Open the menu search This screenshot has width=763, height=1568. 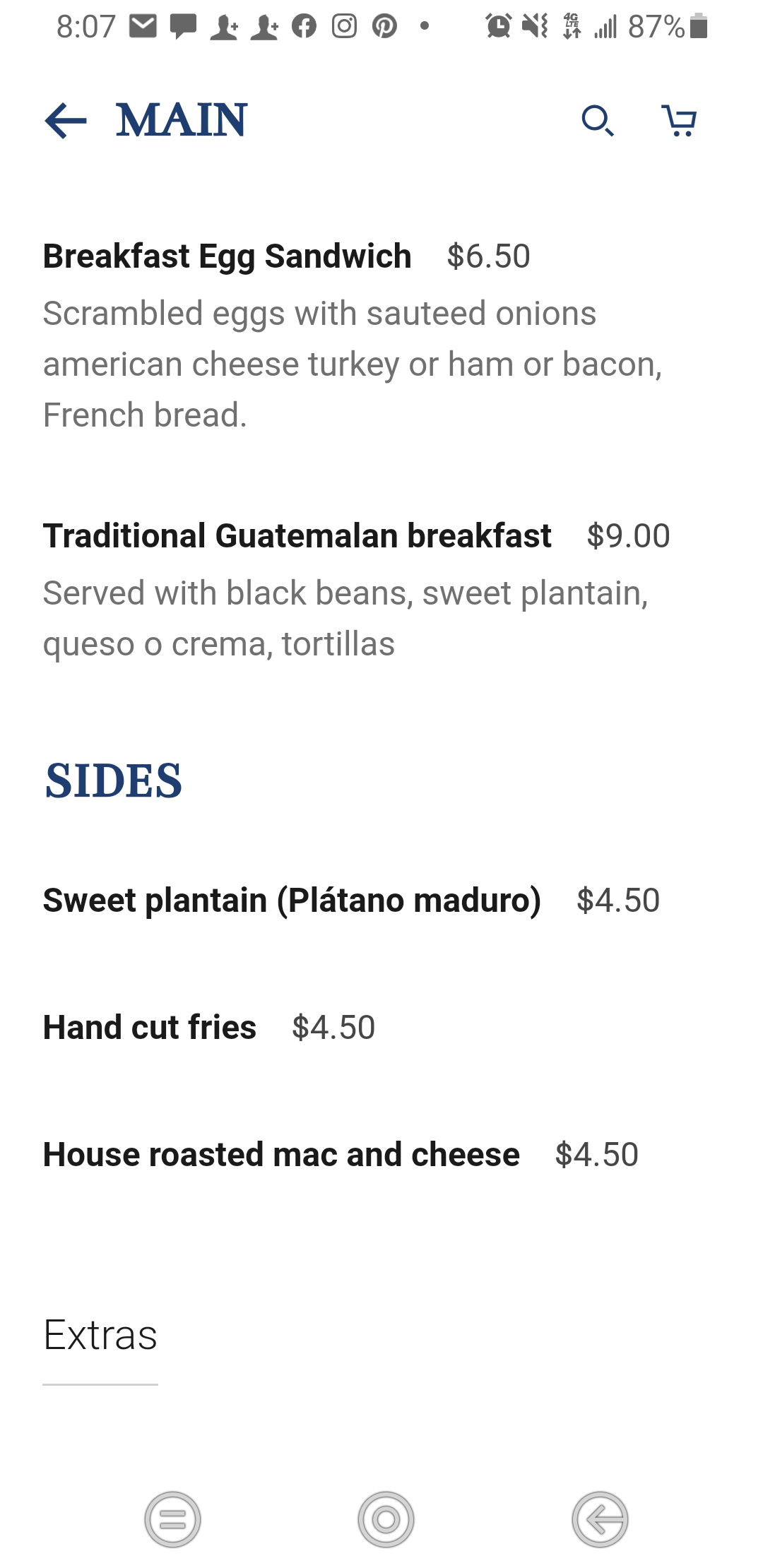tap(597, 120)
